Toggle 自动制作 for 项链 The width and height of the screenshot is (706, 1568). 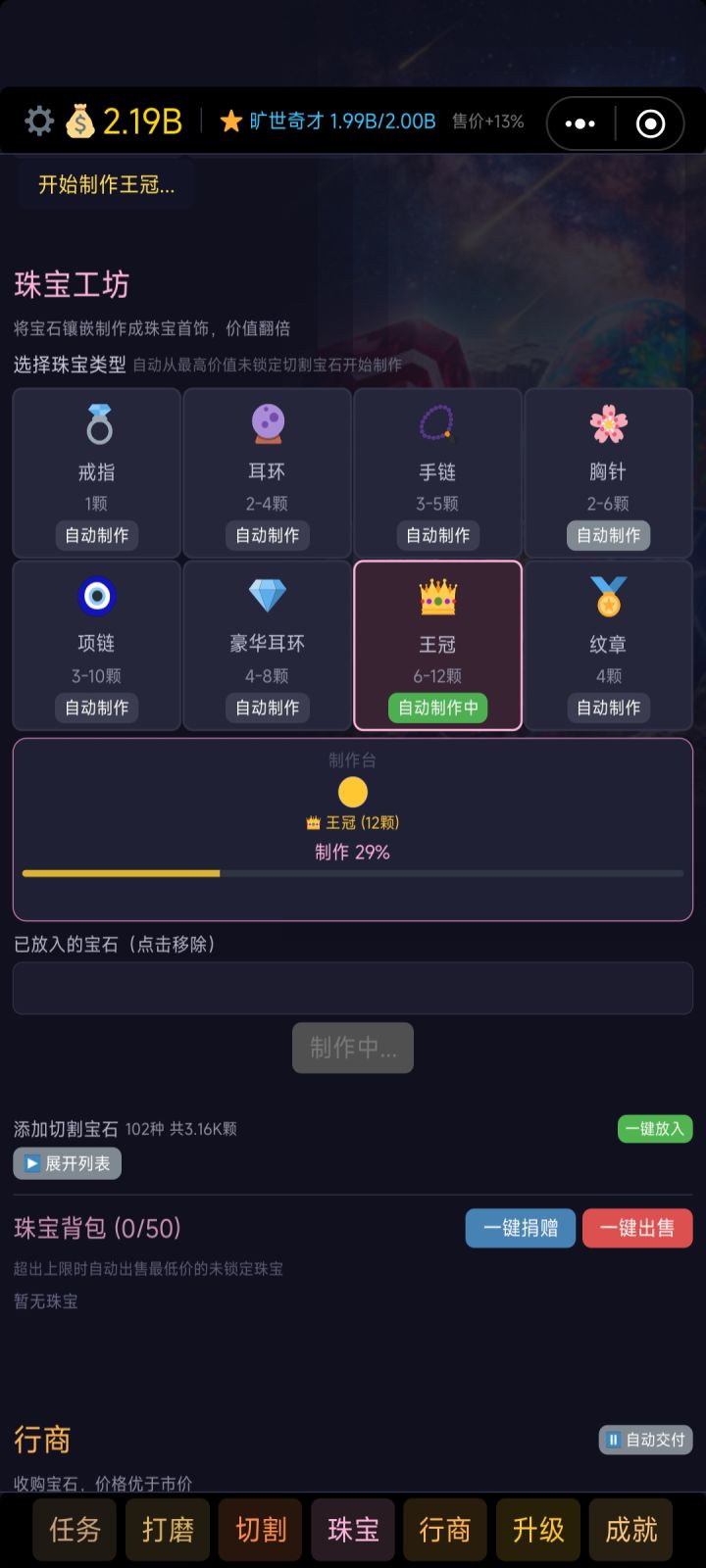click(x=96, y=708)
